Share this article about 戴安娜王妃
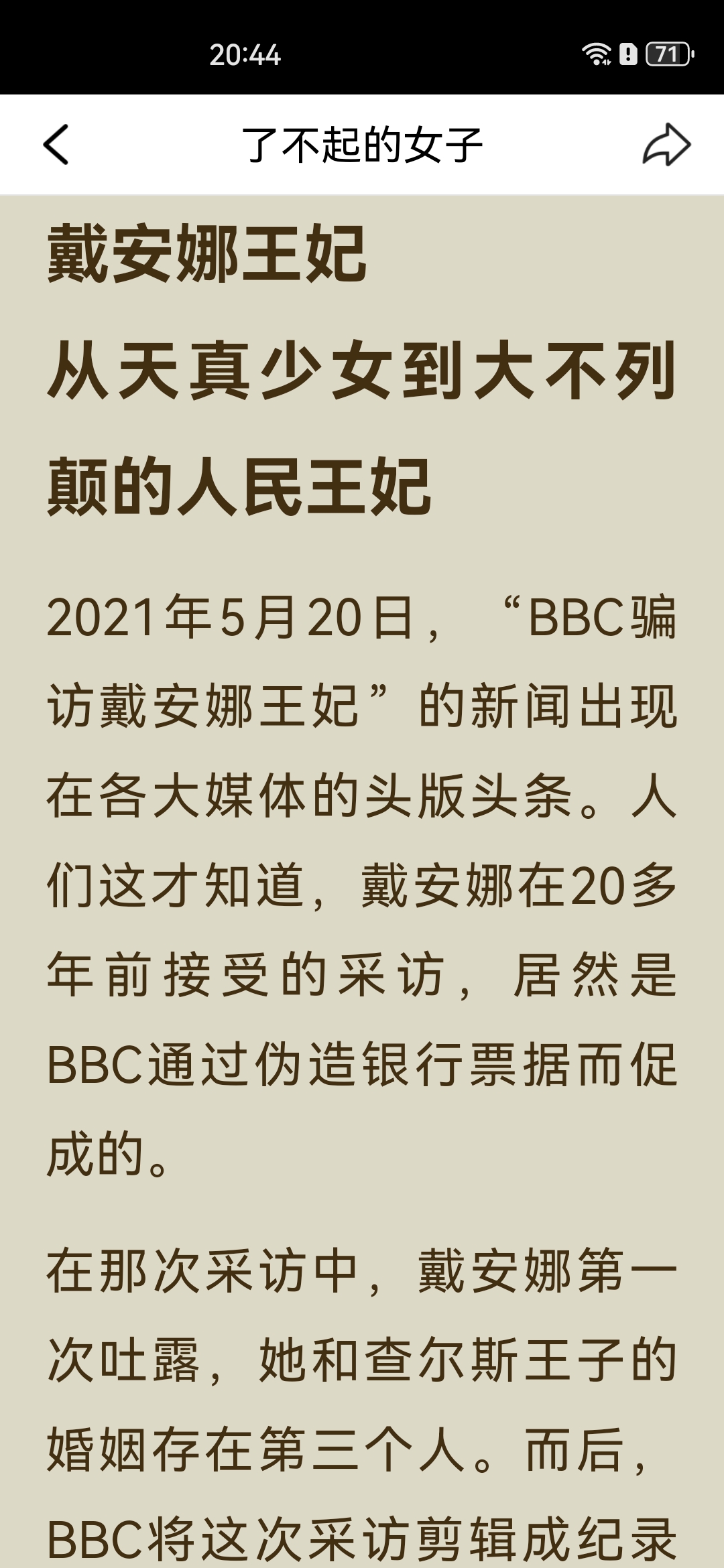724x1568 pixels. (666, 145)
